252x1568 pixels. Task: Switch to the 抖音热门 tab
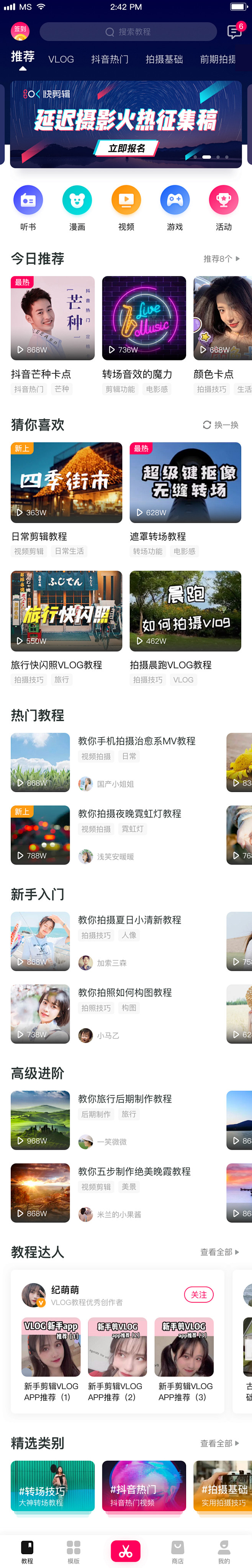tap(110, 60)
